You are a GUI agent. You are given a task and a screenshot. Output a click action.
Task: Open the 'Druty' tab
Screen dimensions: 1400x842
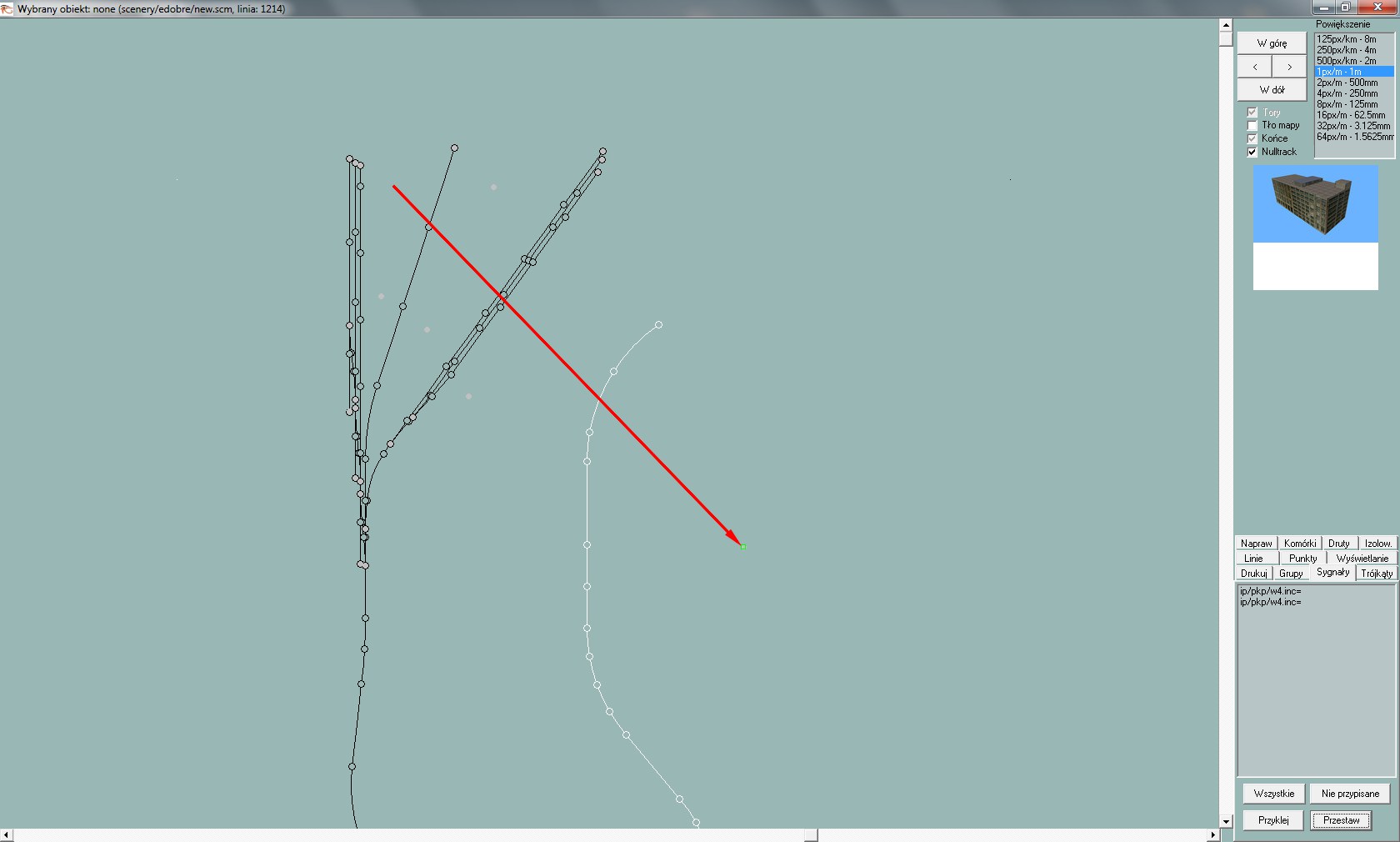pyautogui.click(x=1338, y=544)
